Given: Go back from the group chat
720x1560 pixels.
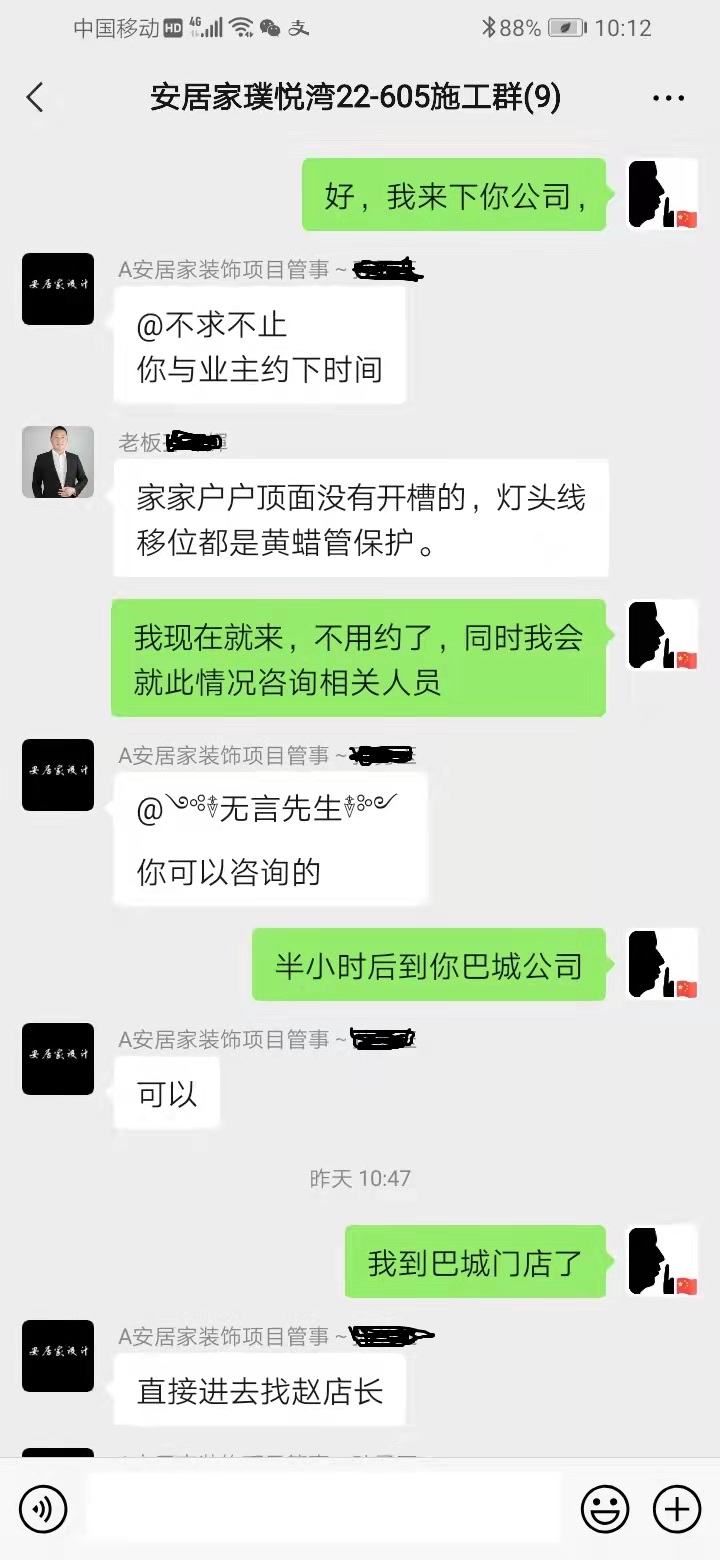Looking at the screenshot, I should click(x=35, y=97).
